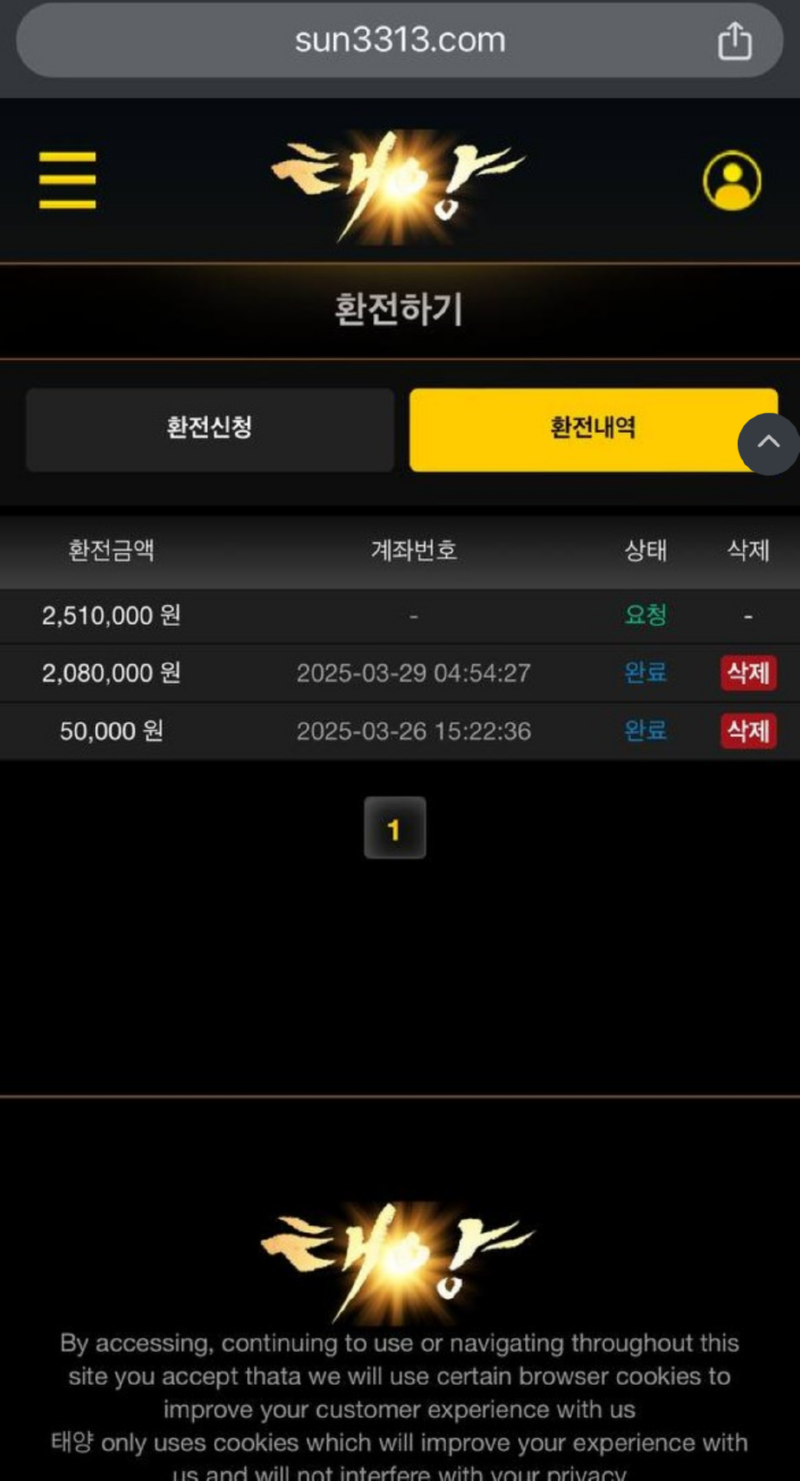The image size is (800, 1481).
Task: Open the hamburger menu
Action: (x=68, y=181)
